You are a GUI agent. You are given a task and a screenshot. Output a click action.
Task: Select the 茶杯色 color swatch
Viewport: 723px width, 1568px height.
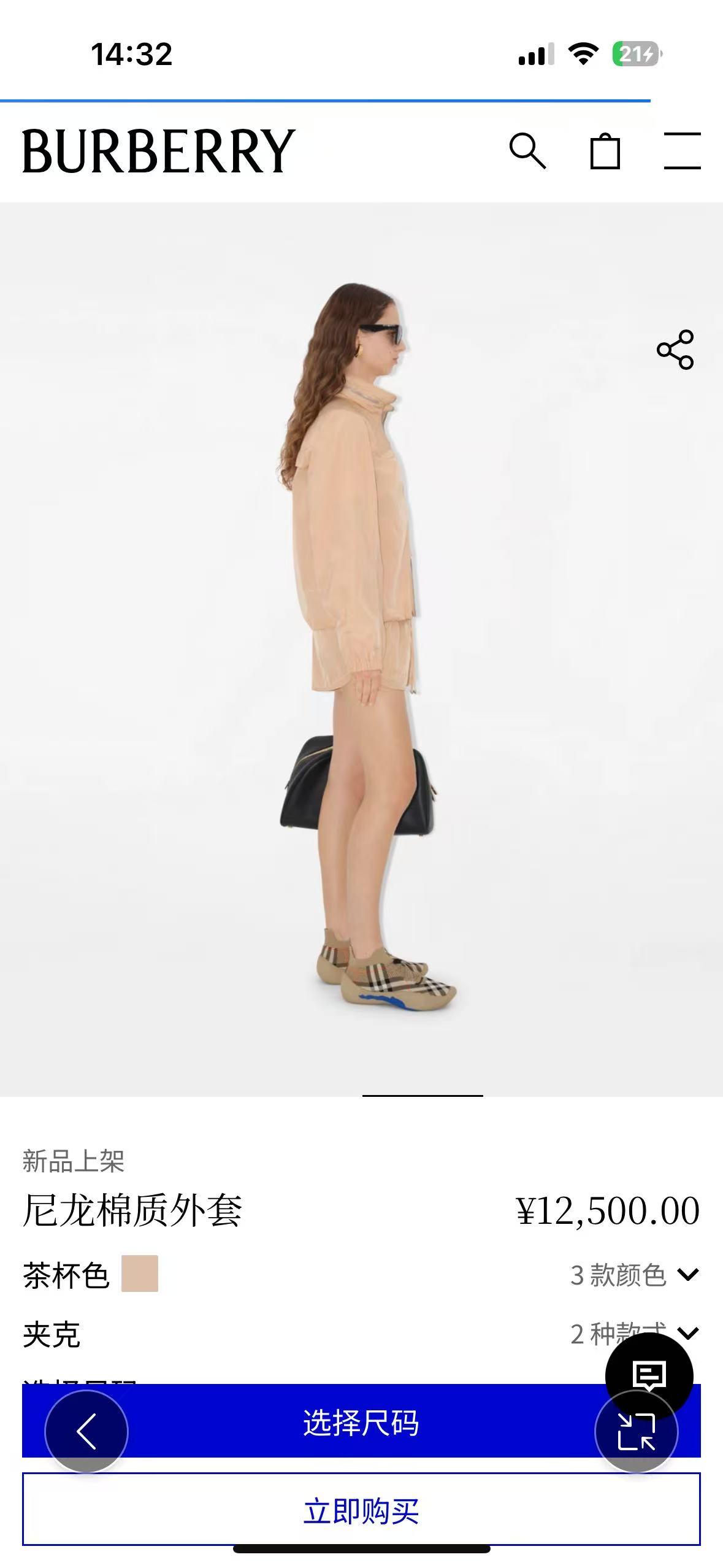coord(140,1274)
